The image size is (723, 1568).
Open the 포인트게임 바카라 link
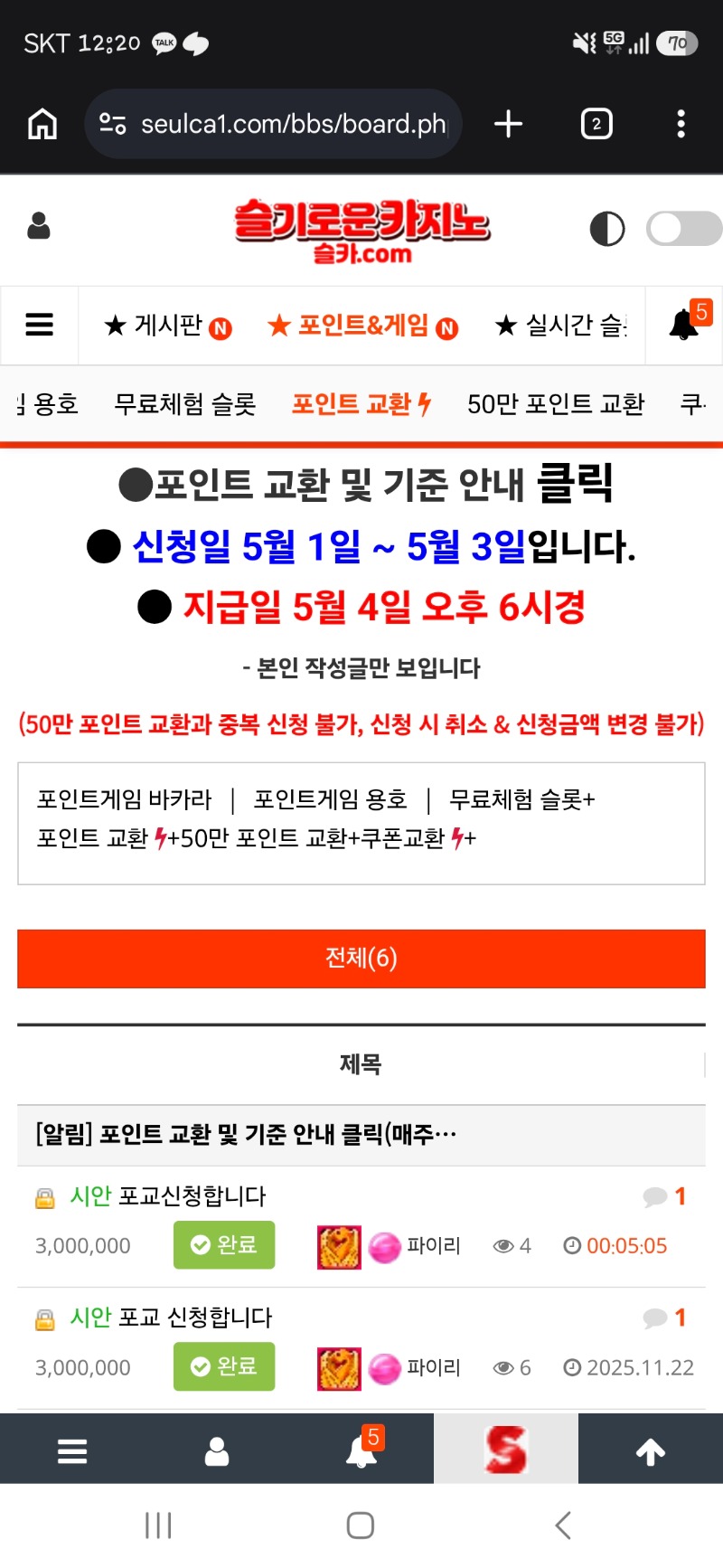click(x=124, y=799)
